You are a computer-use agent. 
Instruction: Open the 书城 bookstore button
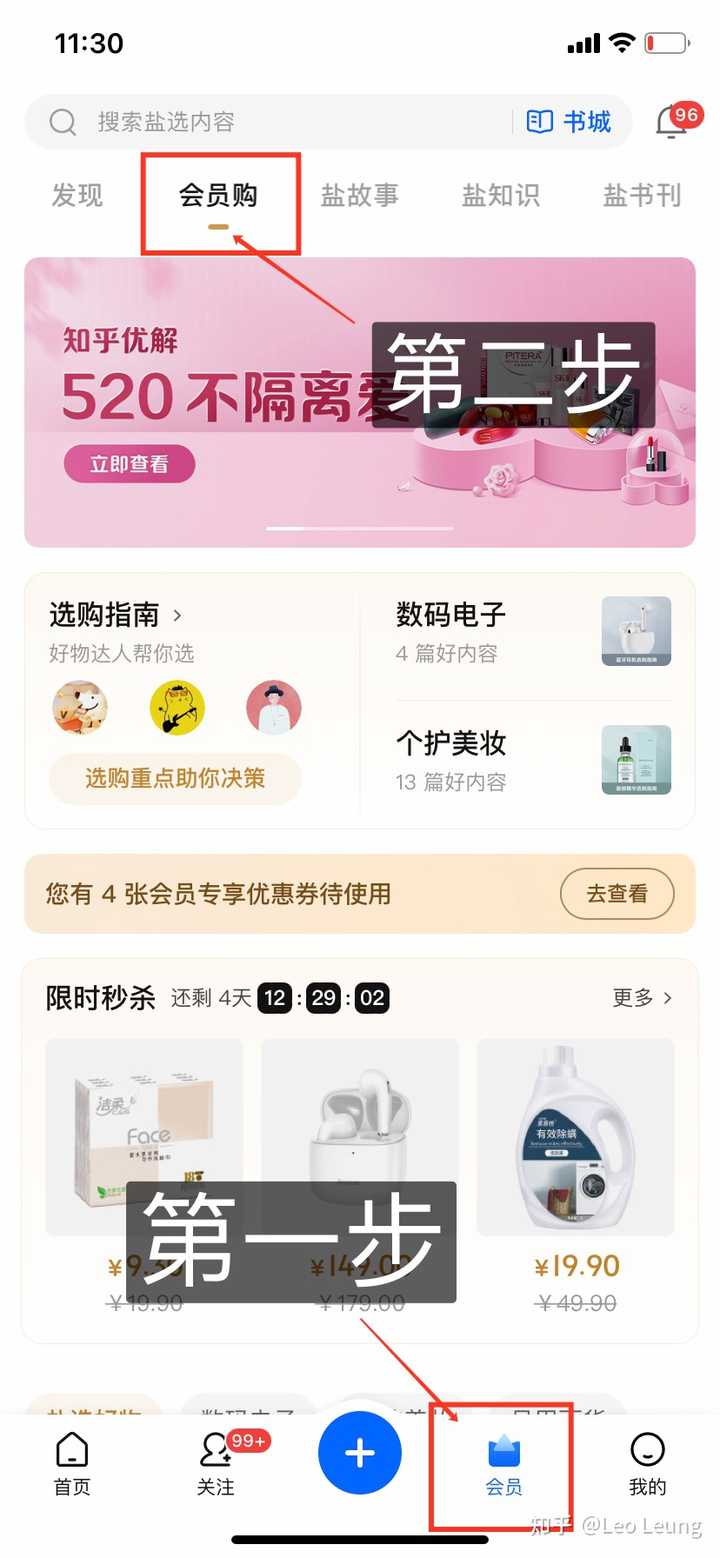click(x=569, y=122)
